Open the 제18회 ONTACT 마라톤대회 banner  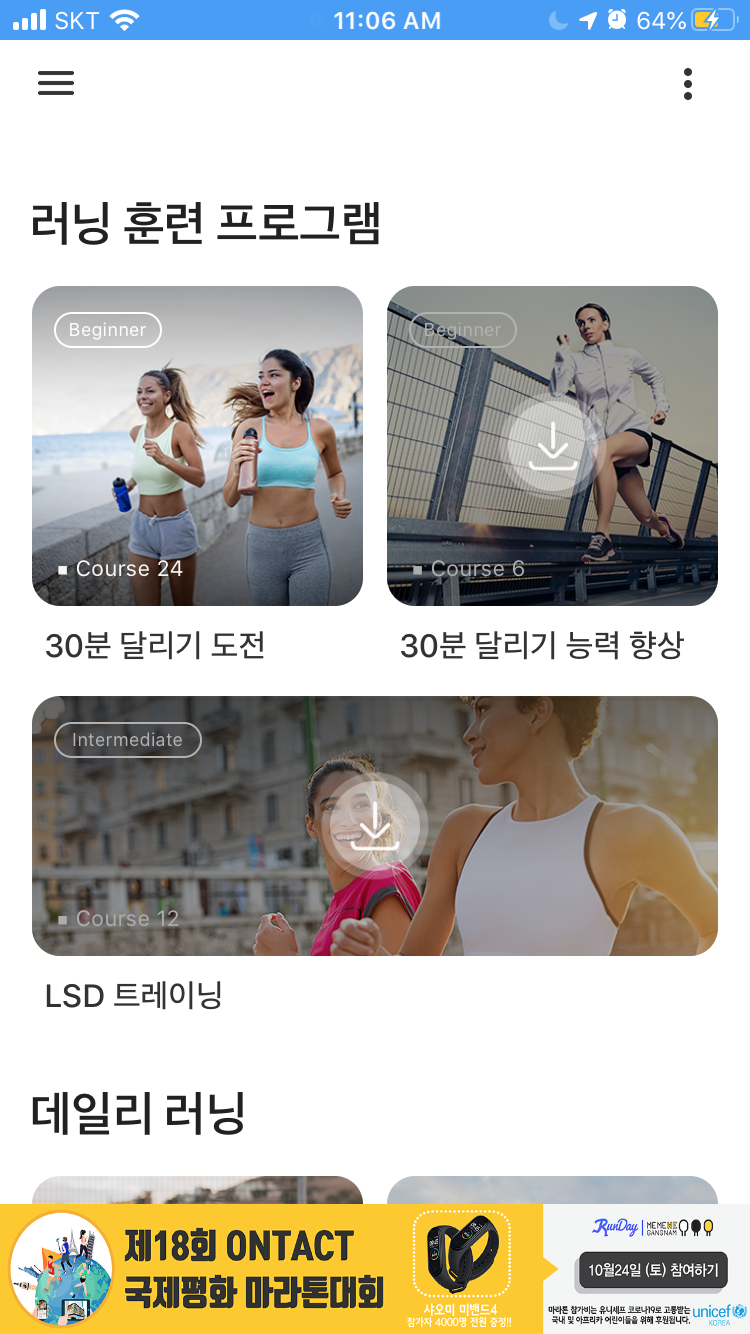pos(375,1269)
